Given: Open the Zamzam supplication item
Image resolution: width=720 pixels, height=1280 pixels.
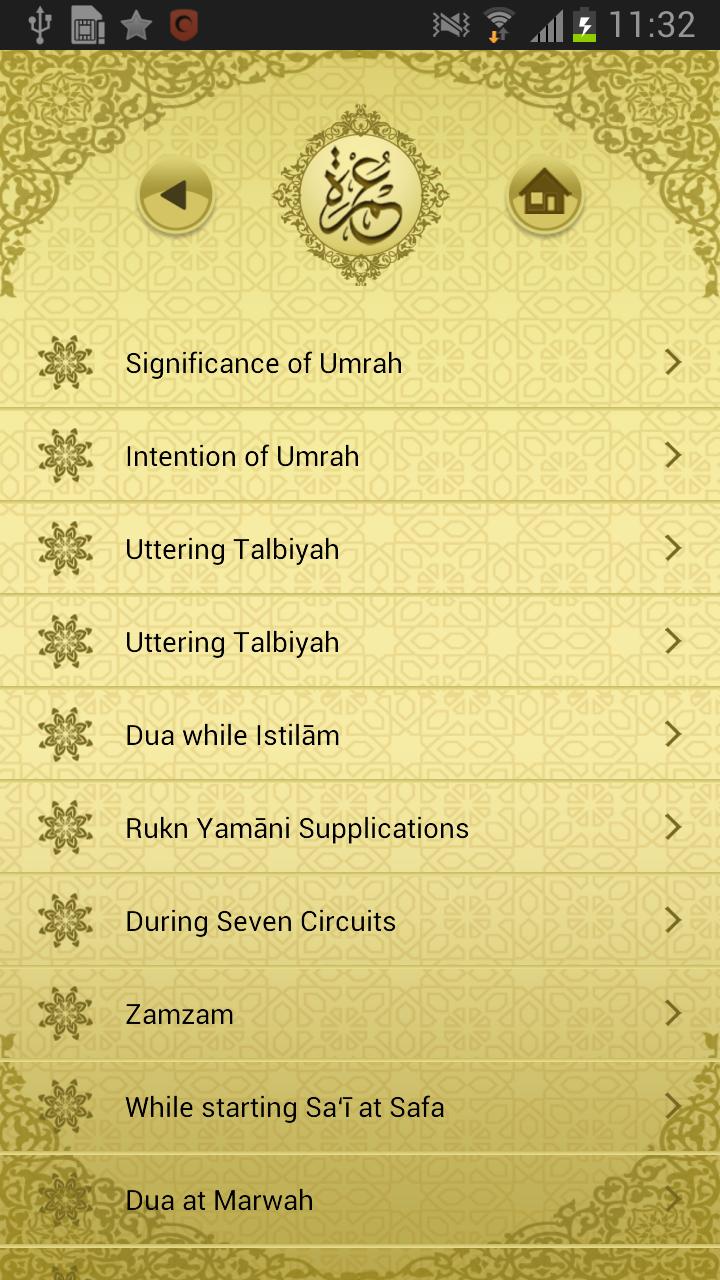Looking at the screenshot, I should pyautogui.click(x=360, y=1013).
